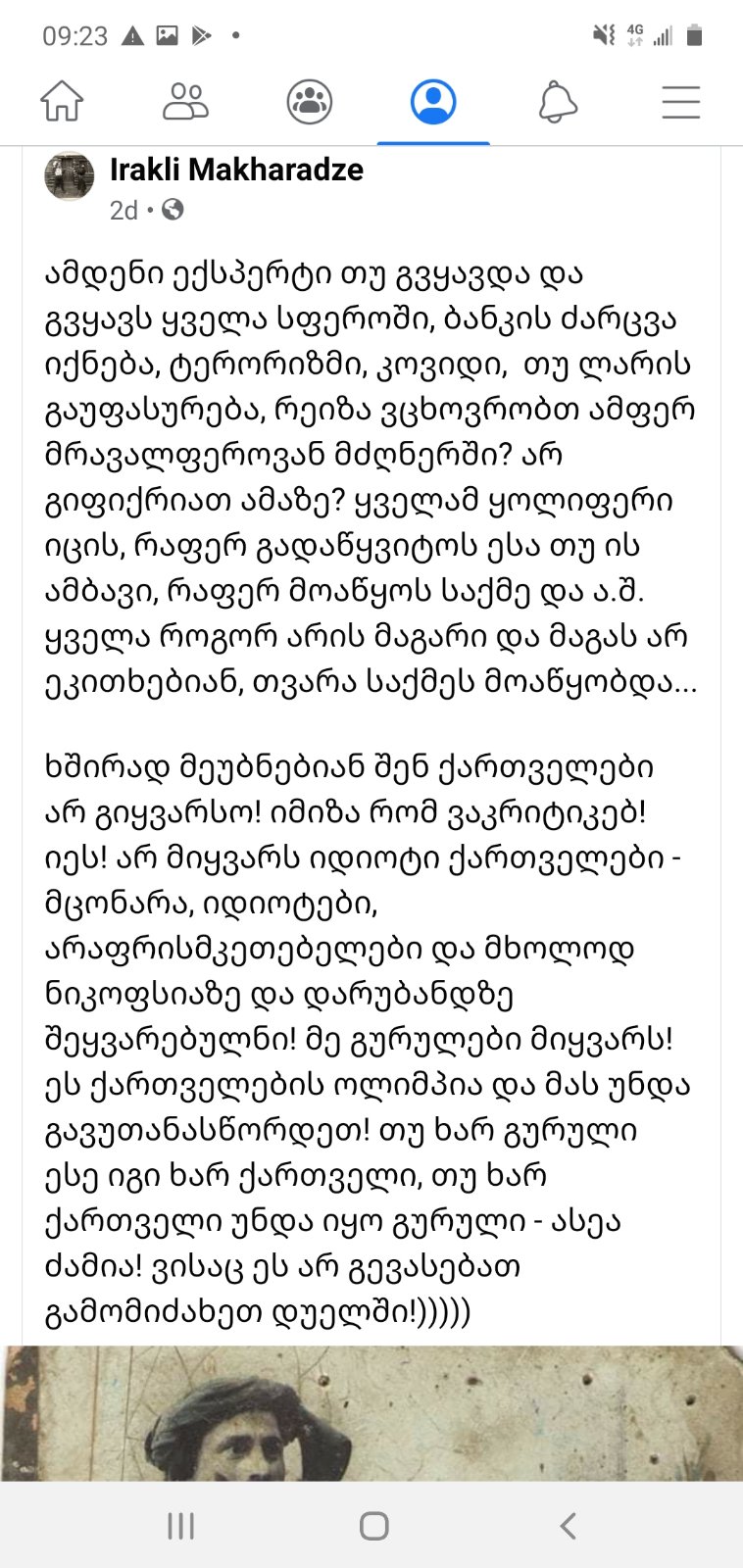This screenshot has height=1568, width=743.
Task: Open the attached photo in the post
Action: (371, 1412)
